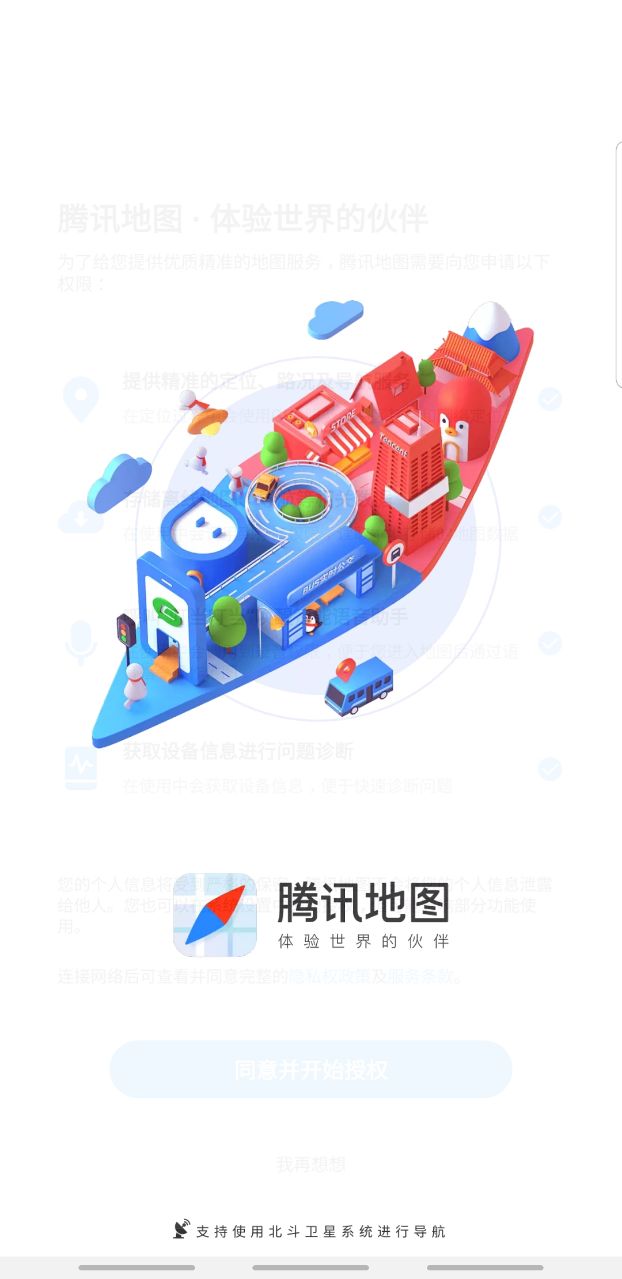Open the 服务条款 link
Screen dimensions: 622x1279
[x=420, y=976]
